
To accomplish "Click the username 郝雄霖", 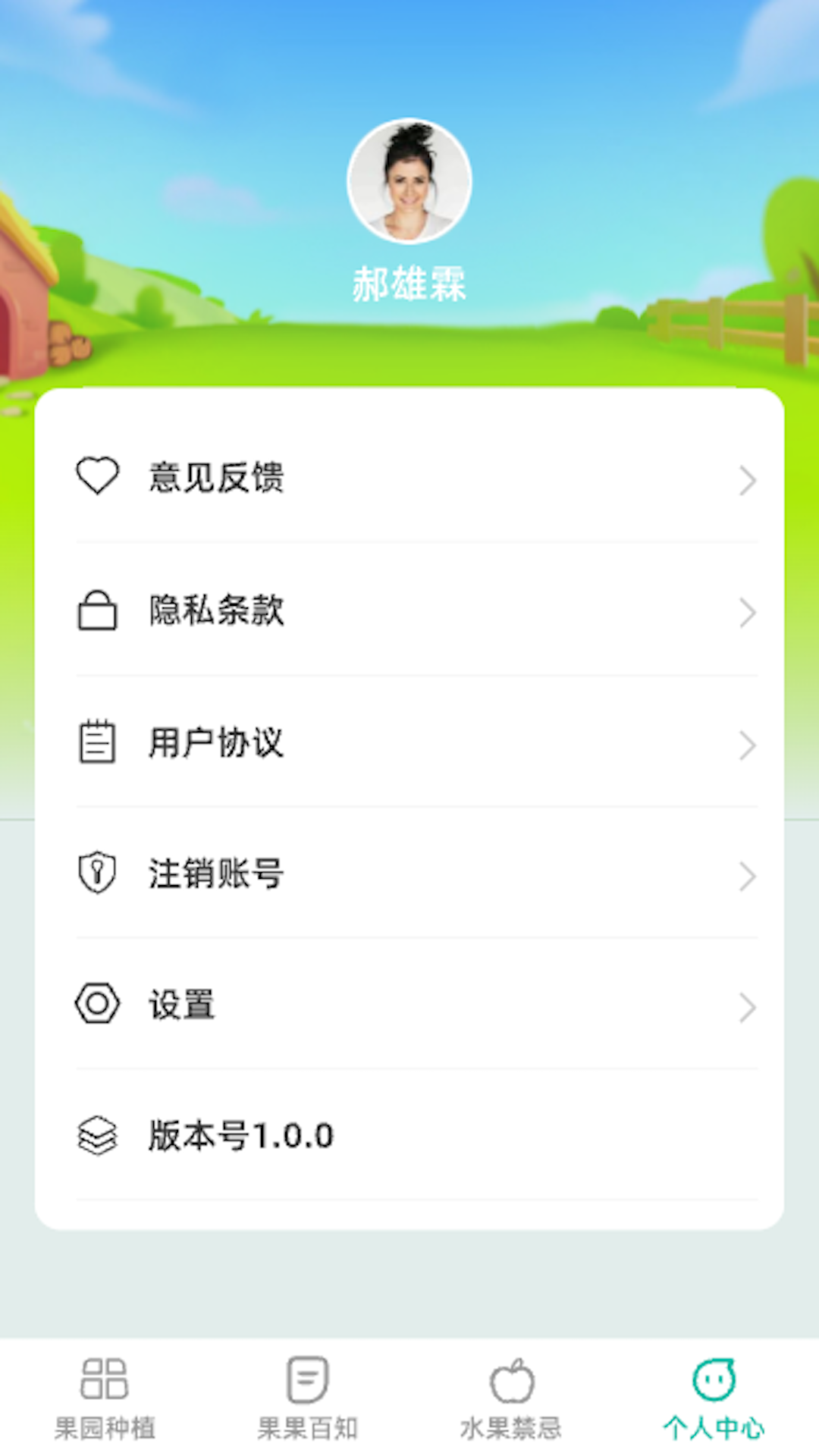I will [x=409, y=284].
